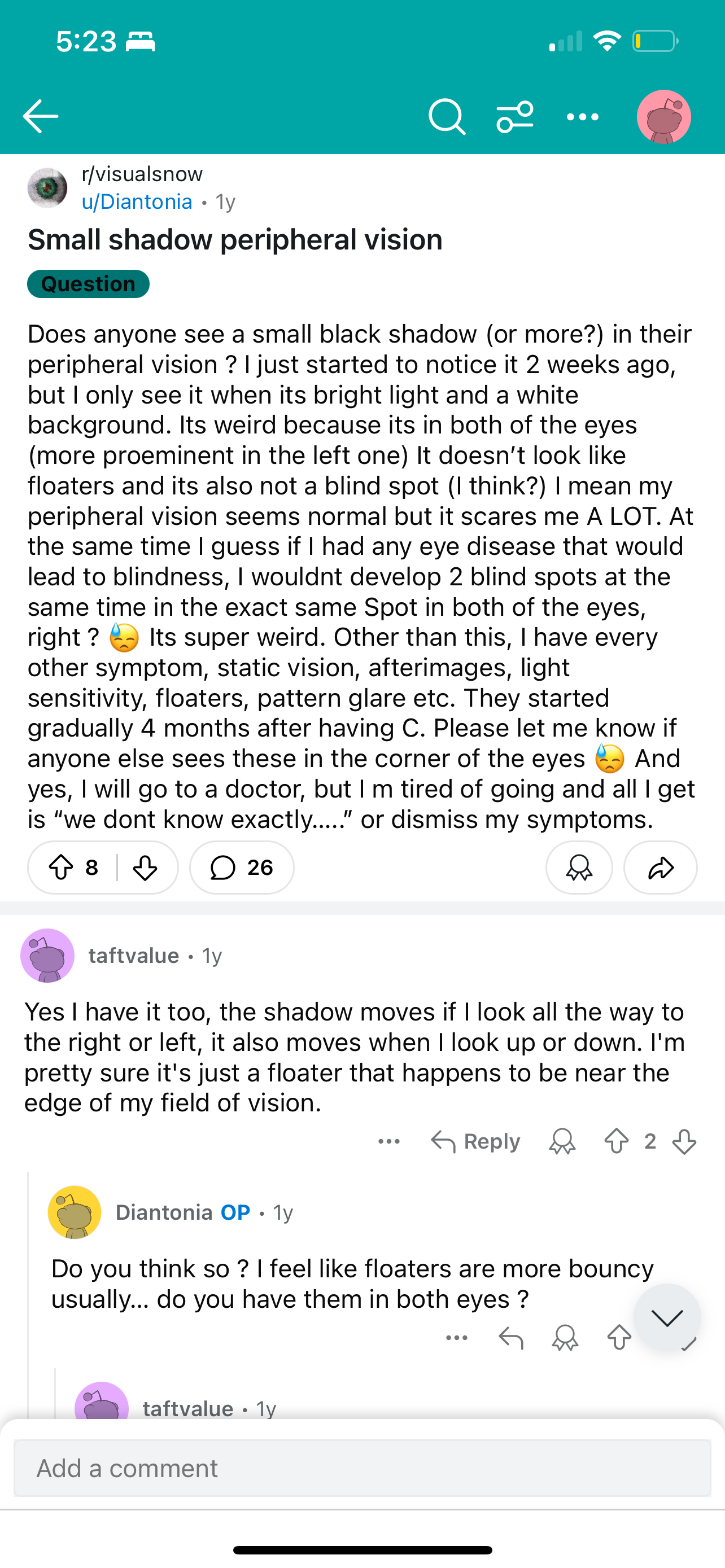Downvote the post
This screenshot has width=725, height=1568.
click(x=145, y=868)
